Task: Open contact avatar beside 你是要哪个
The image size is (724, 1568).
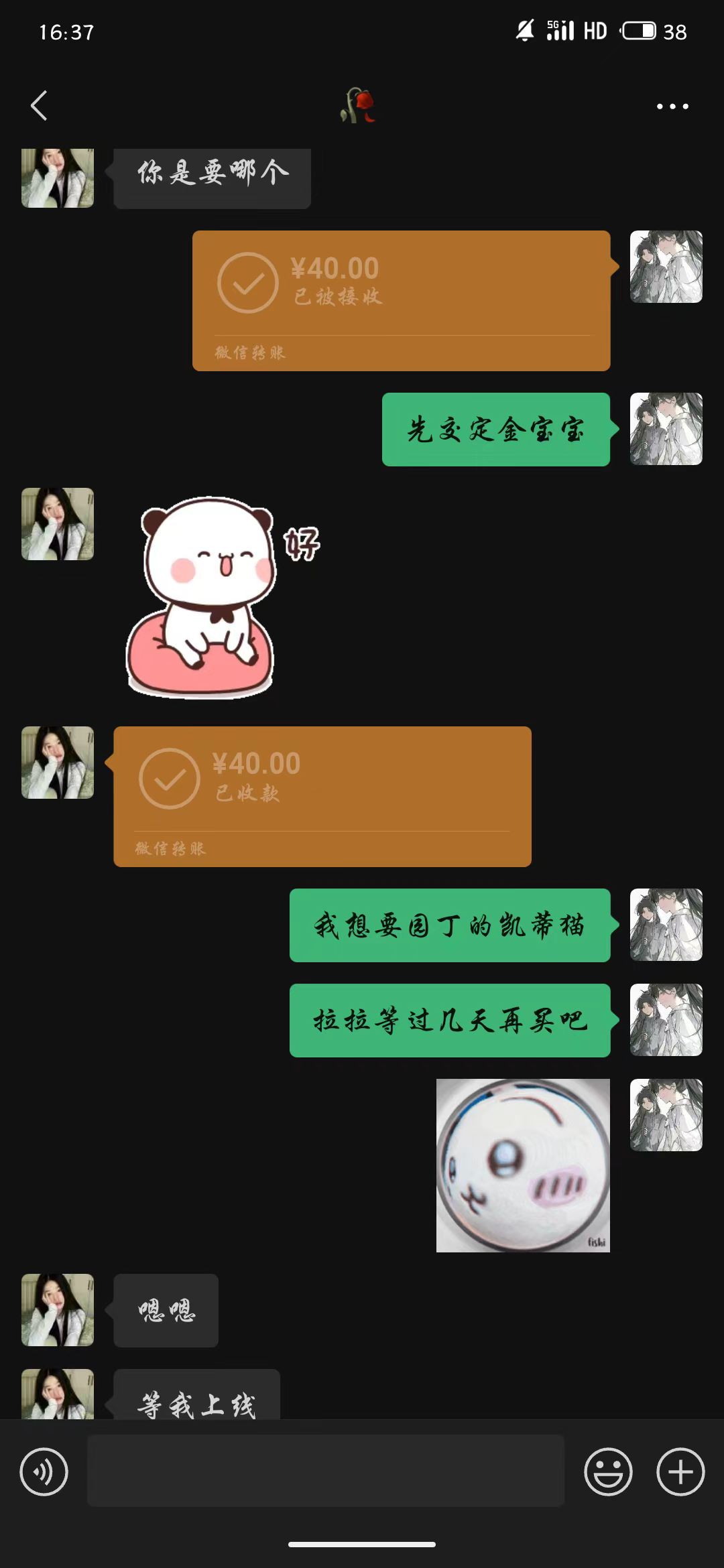Action: point(58,178)
